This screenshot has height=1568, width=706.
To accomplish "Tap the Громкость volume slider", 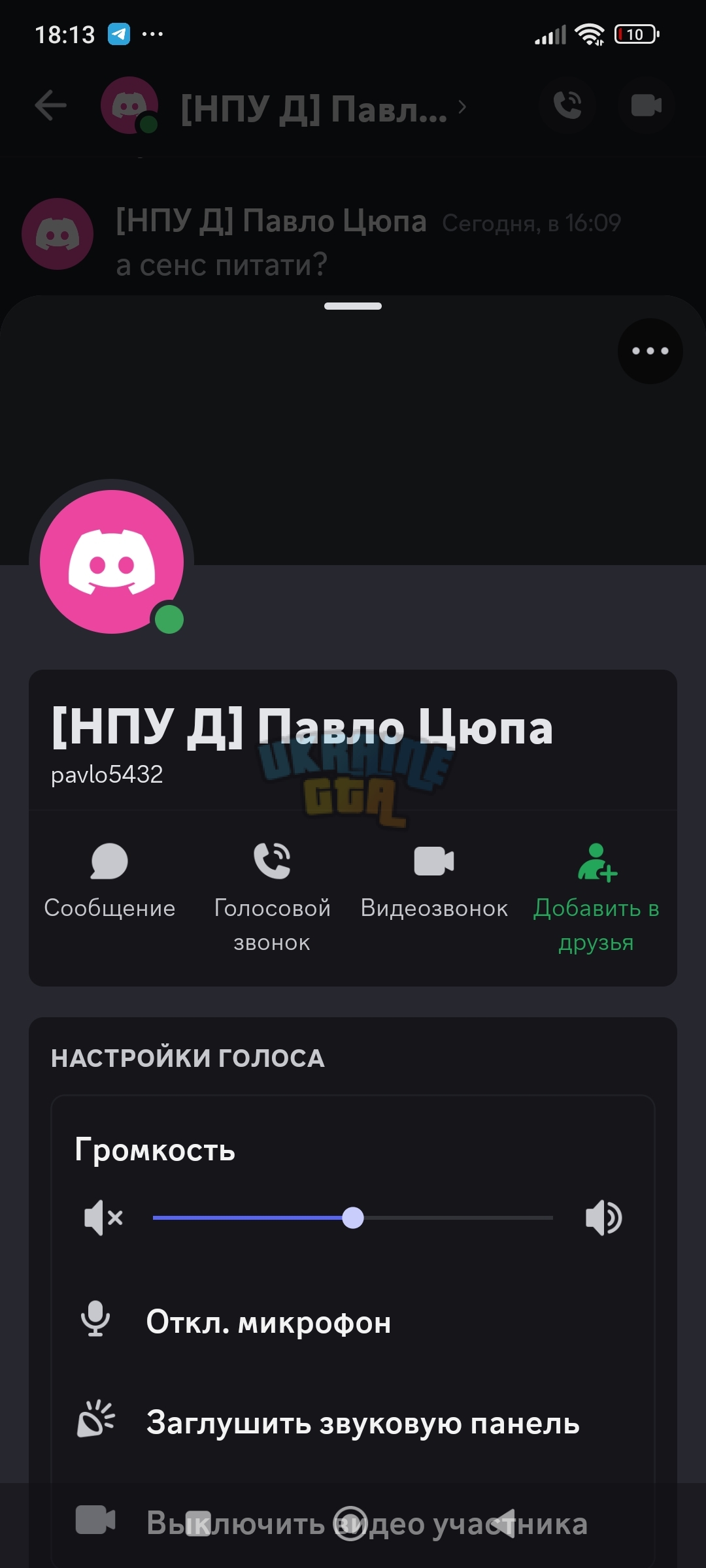I will point(353,1218).
